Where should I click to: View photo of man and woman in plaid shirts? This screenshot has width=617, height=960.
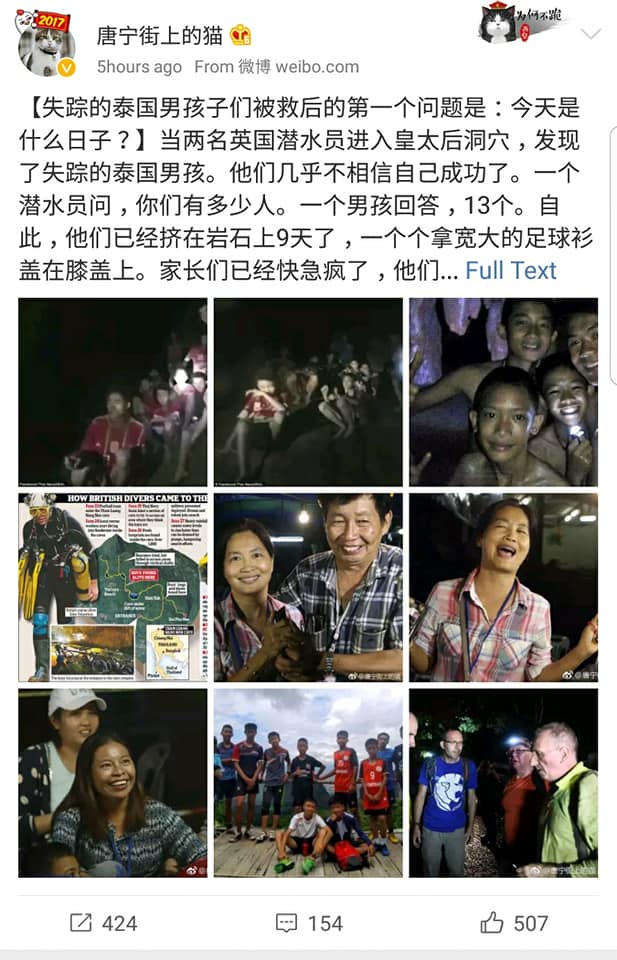point(308,587)
